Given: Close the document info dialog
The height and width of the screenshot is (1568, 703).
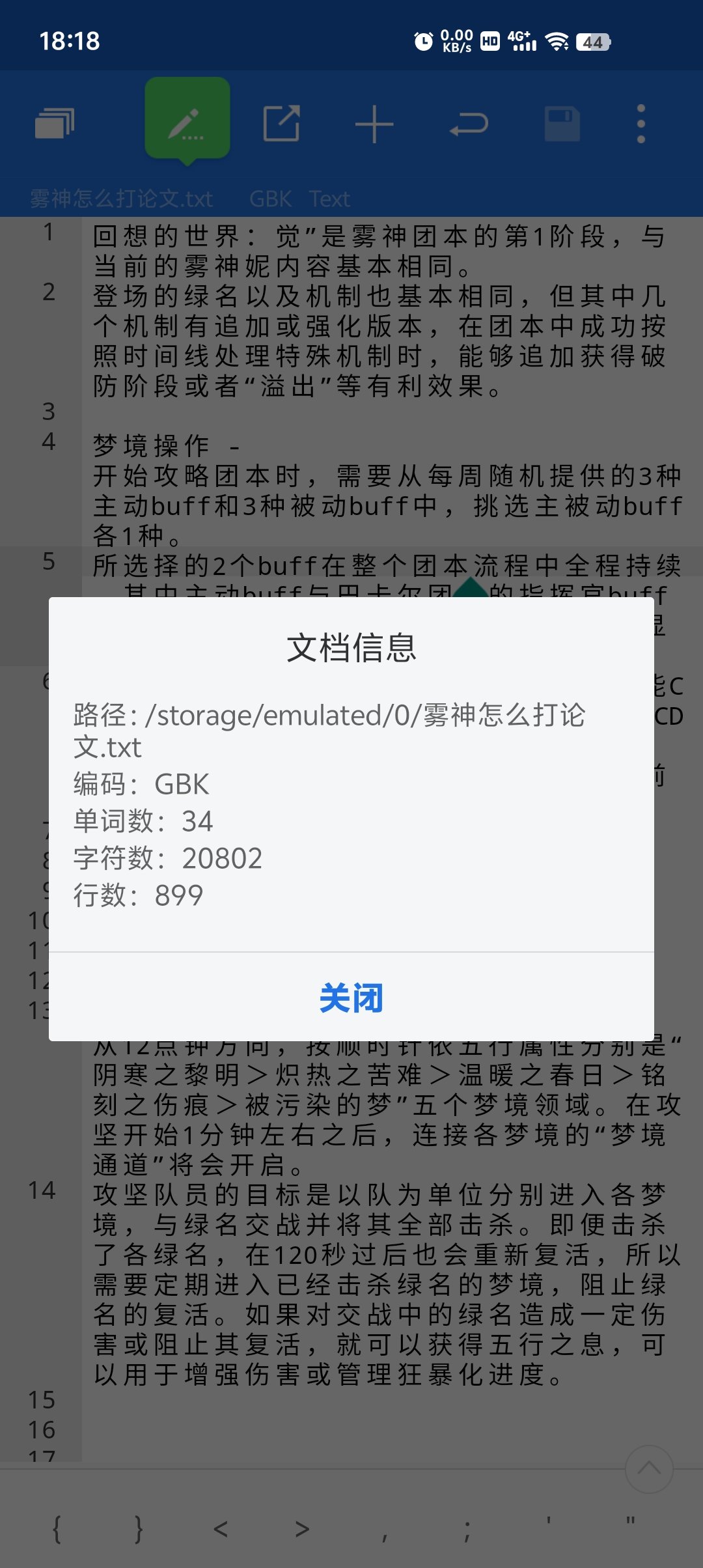Looking at the screenshot, I should point(351,997).
